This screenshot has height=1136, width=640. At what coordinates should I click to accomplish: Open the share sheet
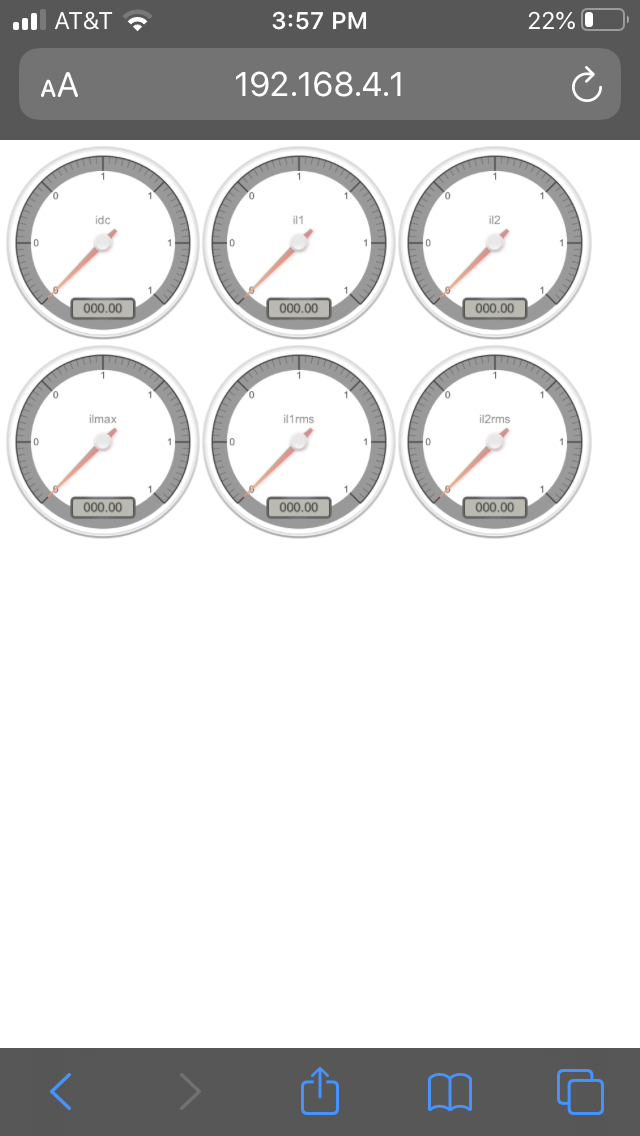[320, 1090]
